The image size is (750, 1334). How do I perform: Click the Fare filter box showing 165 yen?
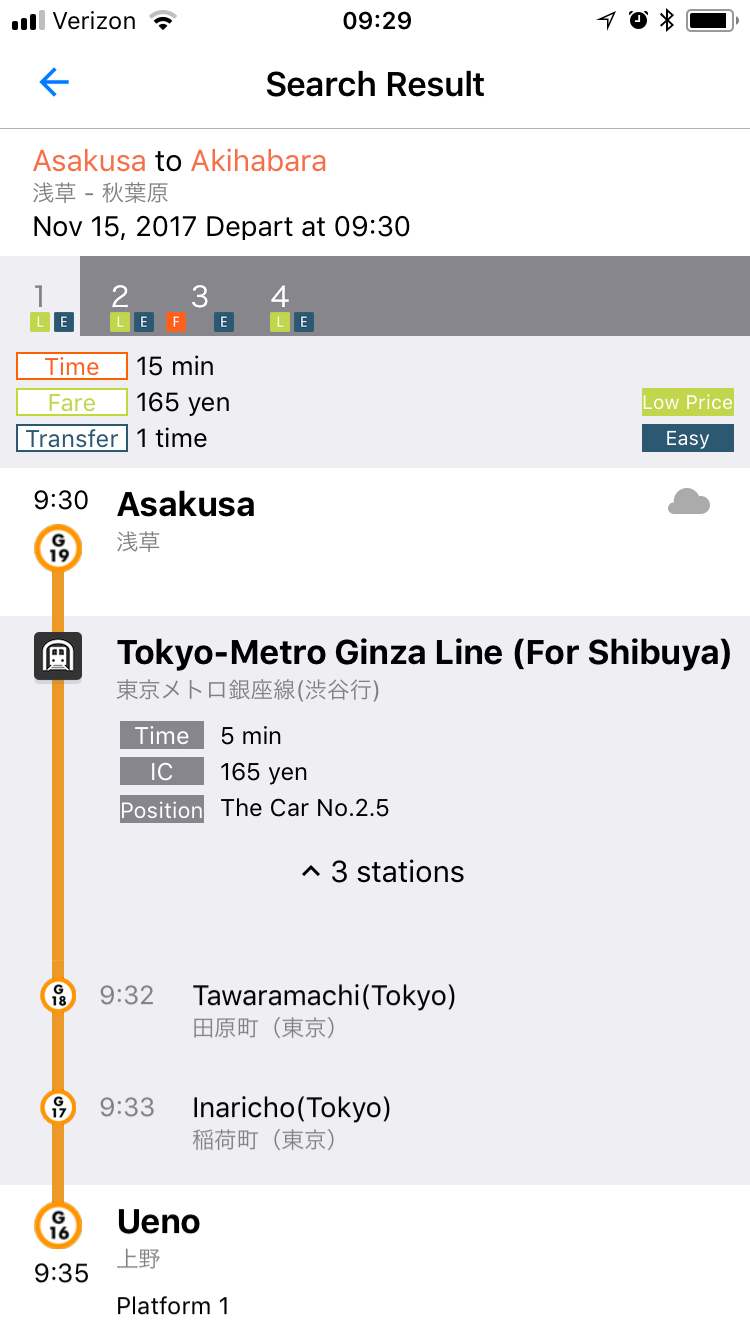71,402
